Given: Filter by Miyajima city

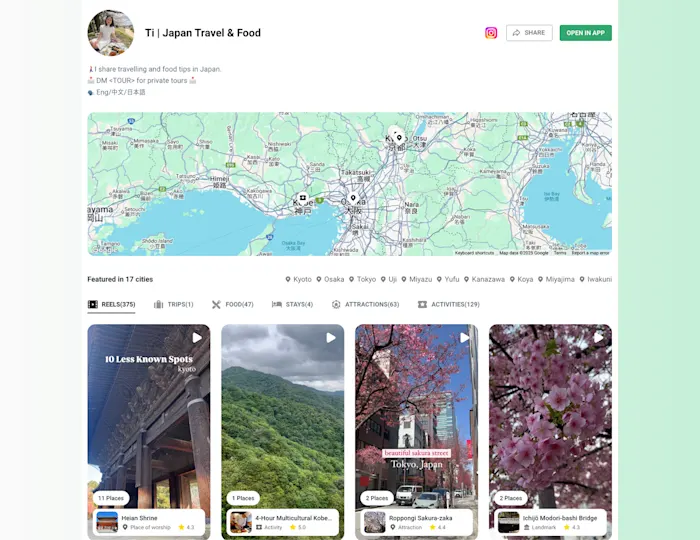Looking at the screenshot, I should [556, 279].
